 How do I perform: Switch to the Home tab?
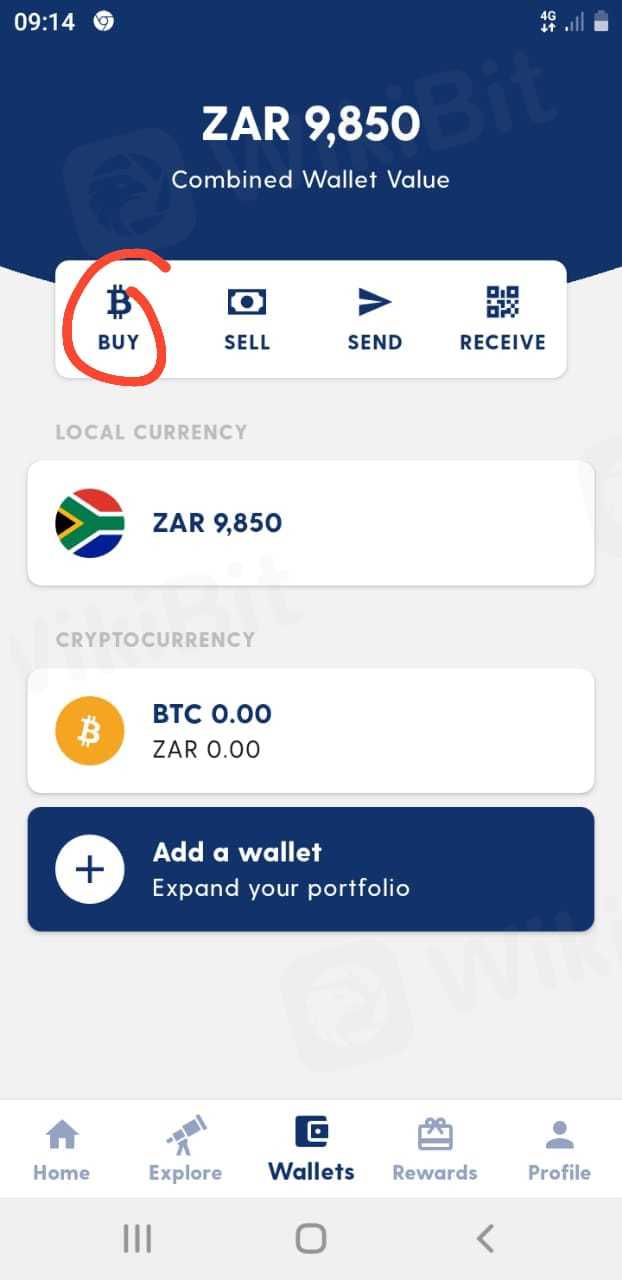61,1150
